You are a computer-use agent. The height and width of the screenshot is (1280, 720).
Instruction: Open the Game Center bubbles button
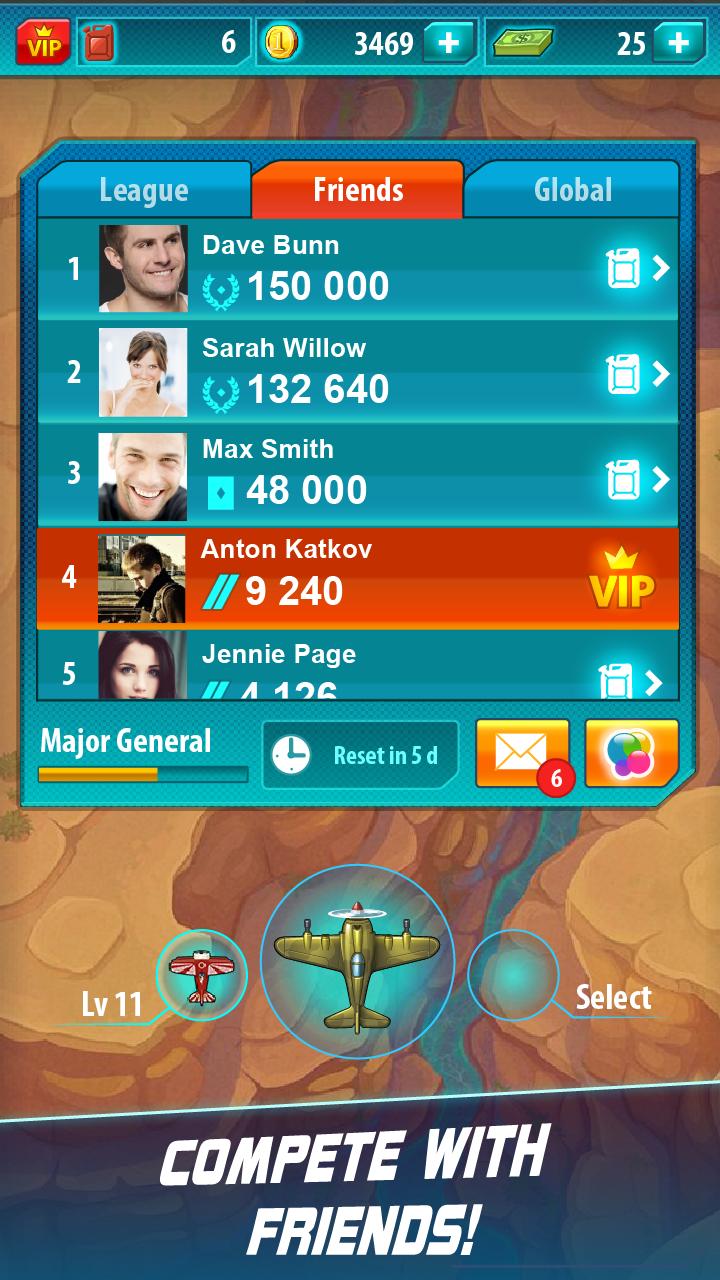coord(632,753)
